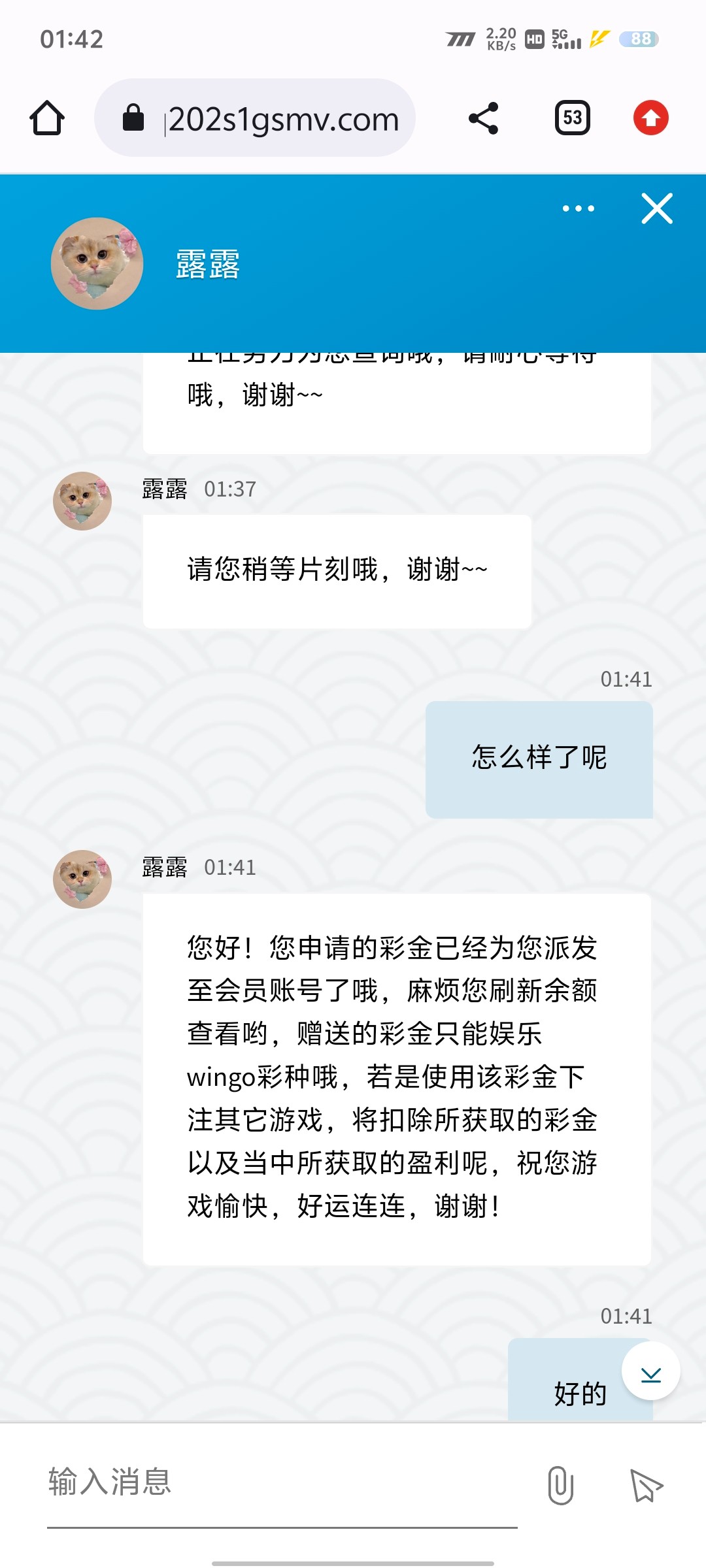The height and width of the screenshot is (1568, 706).
Task: Tap the red upload arrow icon
Action: click(650, 118)
